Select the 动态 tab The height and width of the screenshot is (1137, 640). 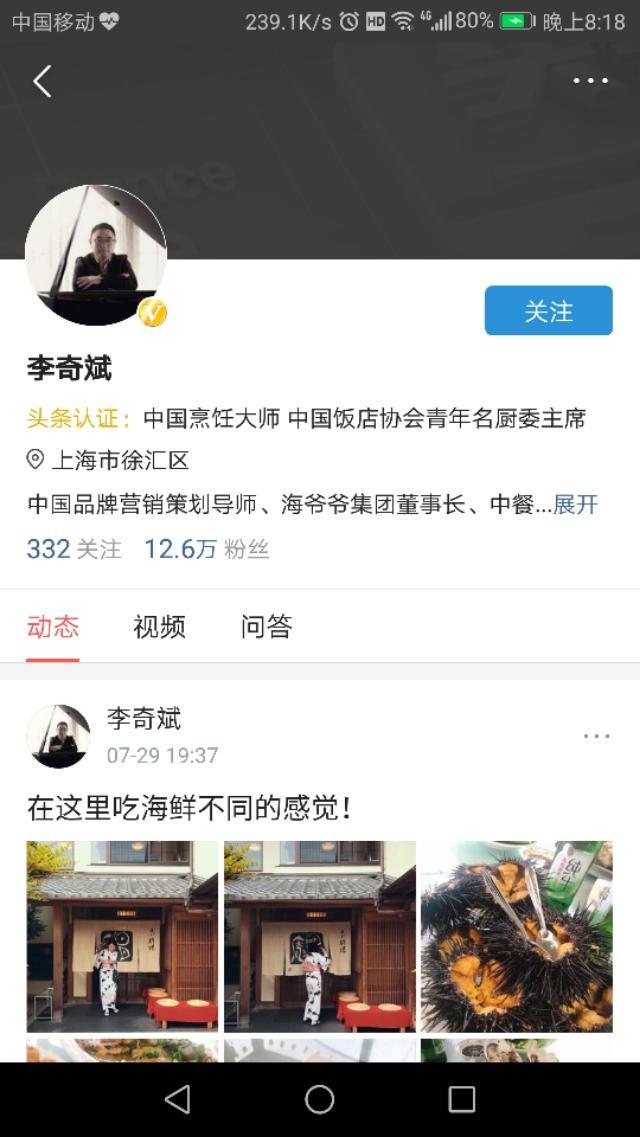tap(53, 627)
